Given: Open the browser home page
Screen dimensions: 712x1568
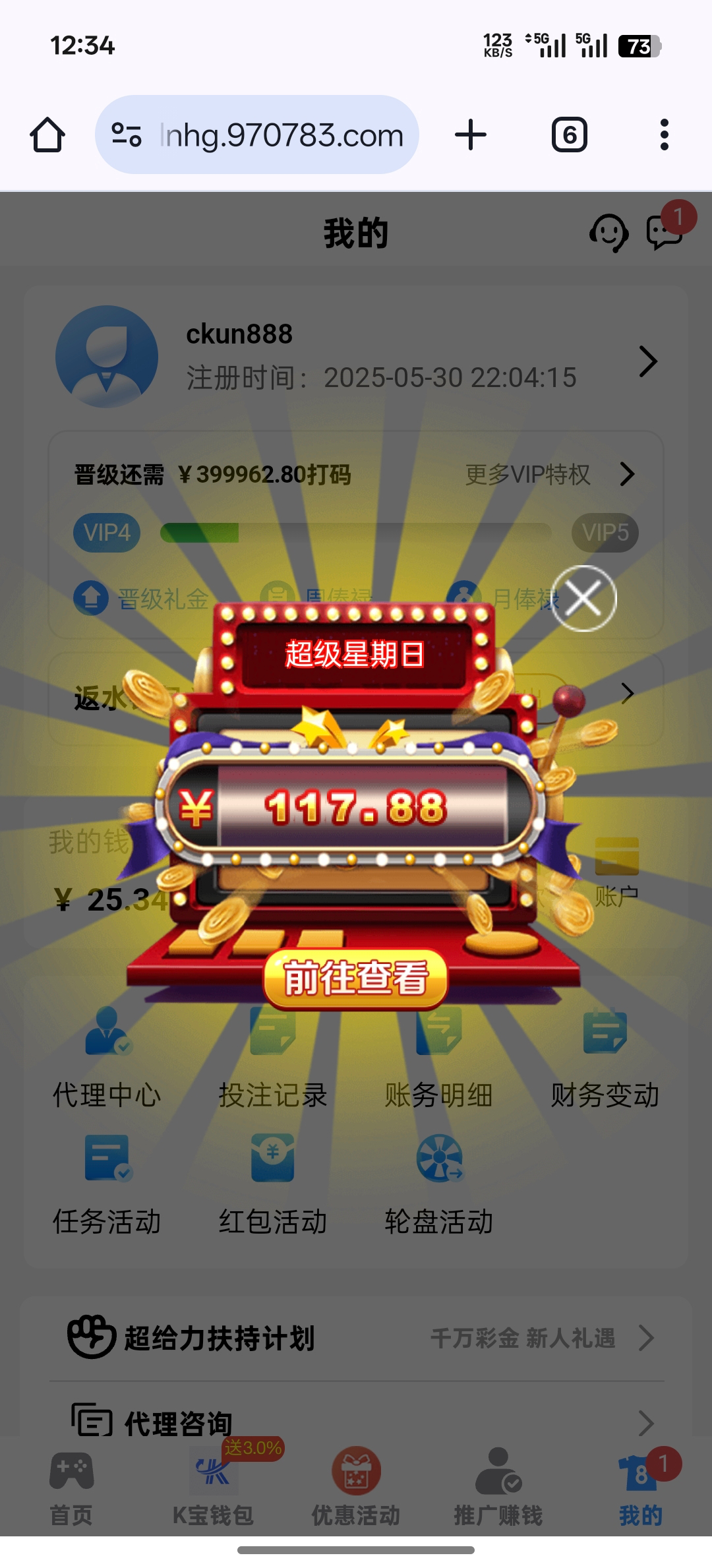Looking at the screenshot, I should (x=47, y=135).
